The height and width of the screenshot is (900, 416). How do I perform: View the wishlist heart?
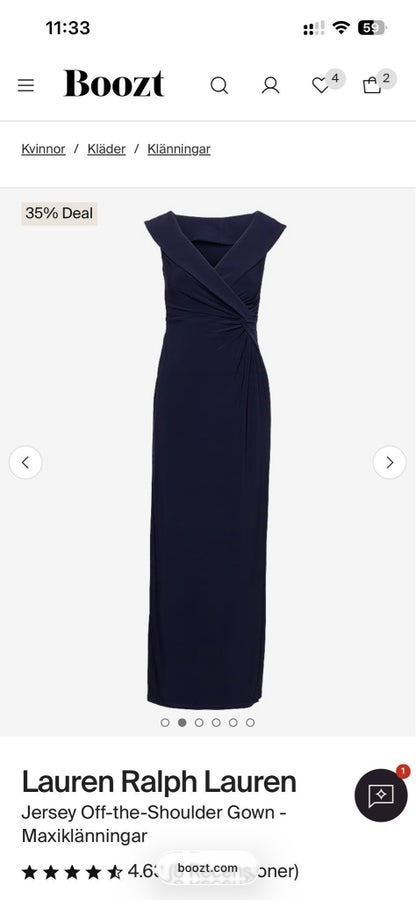tap(320, 86)
